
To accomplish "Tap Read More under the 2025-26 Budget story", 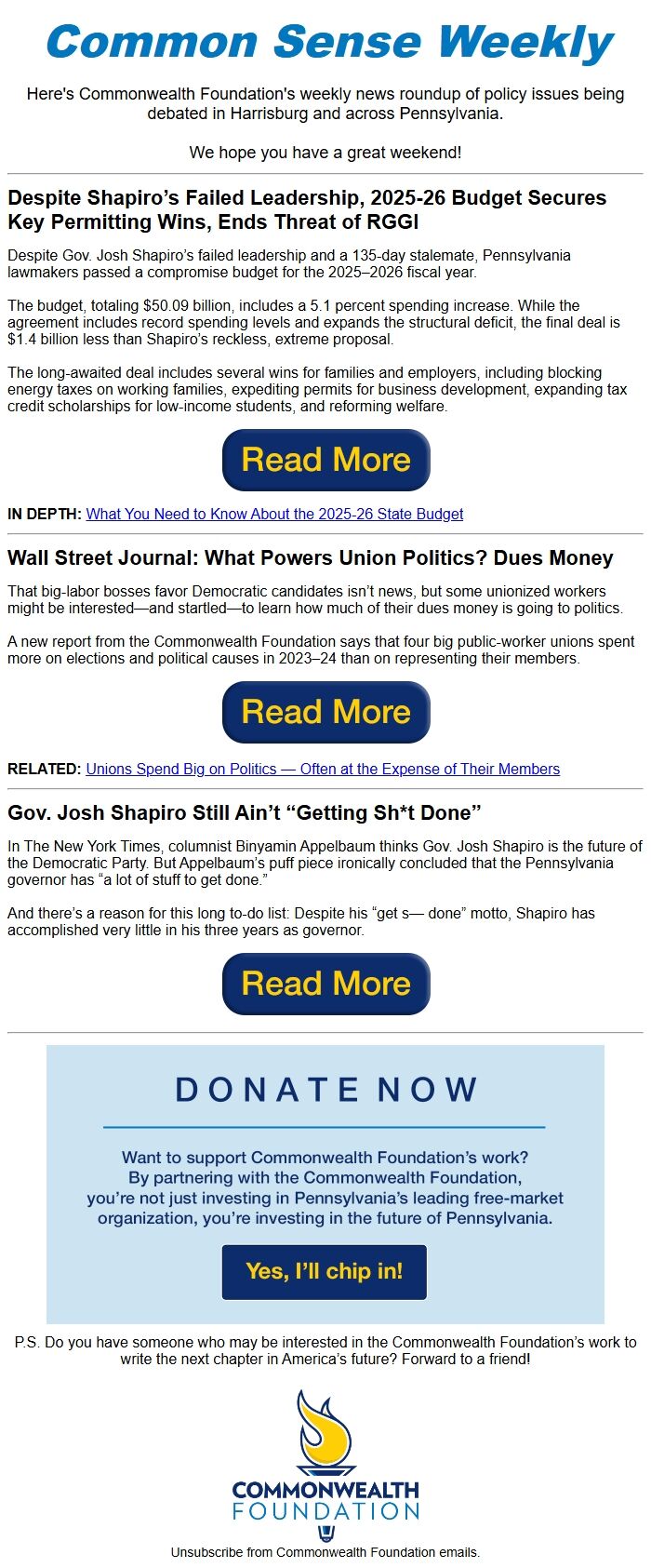I will click(325, 460).
